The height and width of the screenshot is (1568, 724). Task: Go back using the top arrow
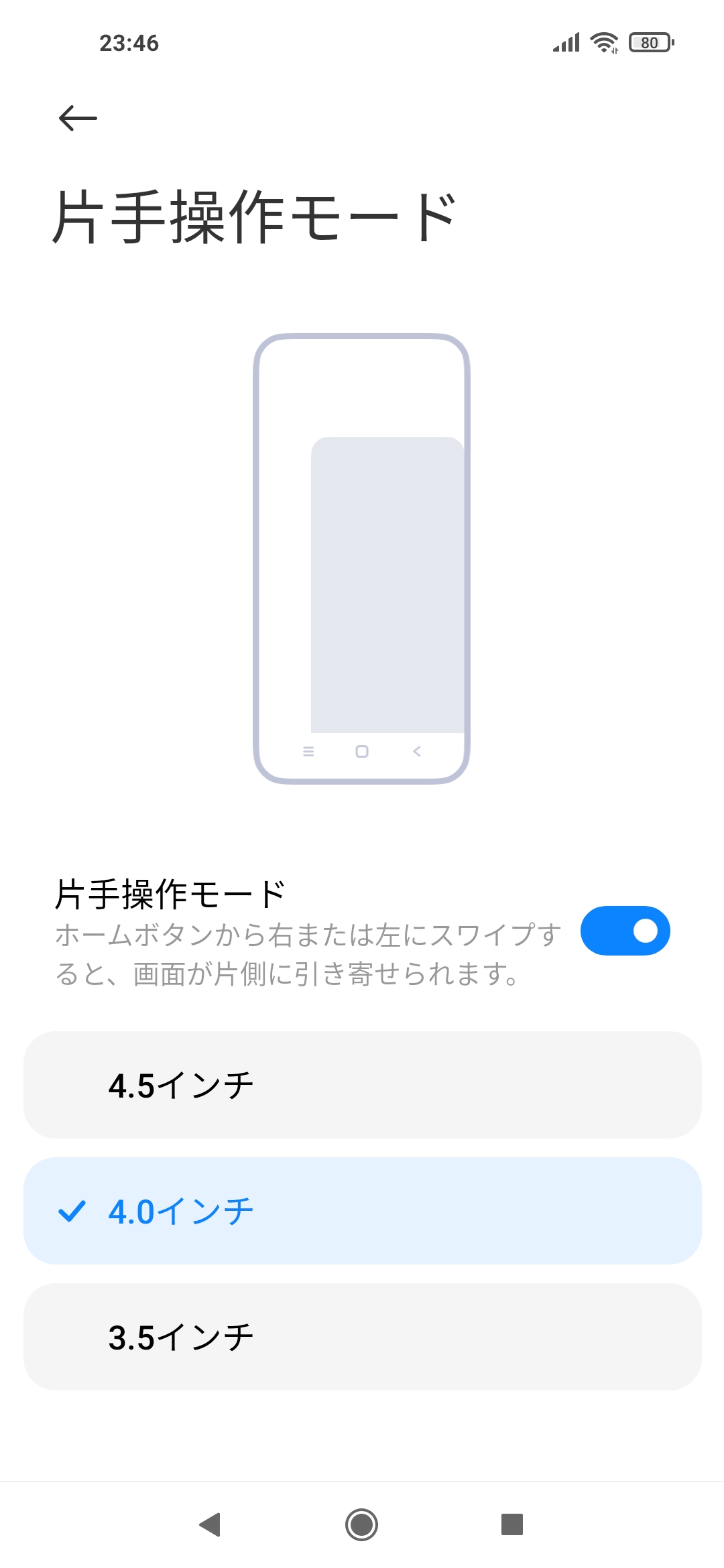coord(78,119)
